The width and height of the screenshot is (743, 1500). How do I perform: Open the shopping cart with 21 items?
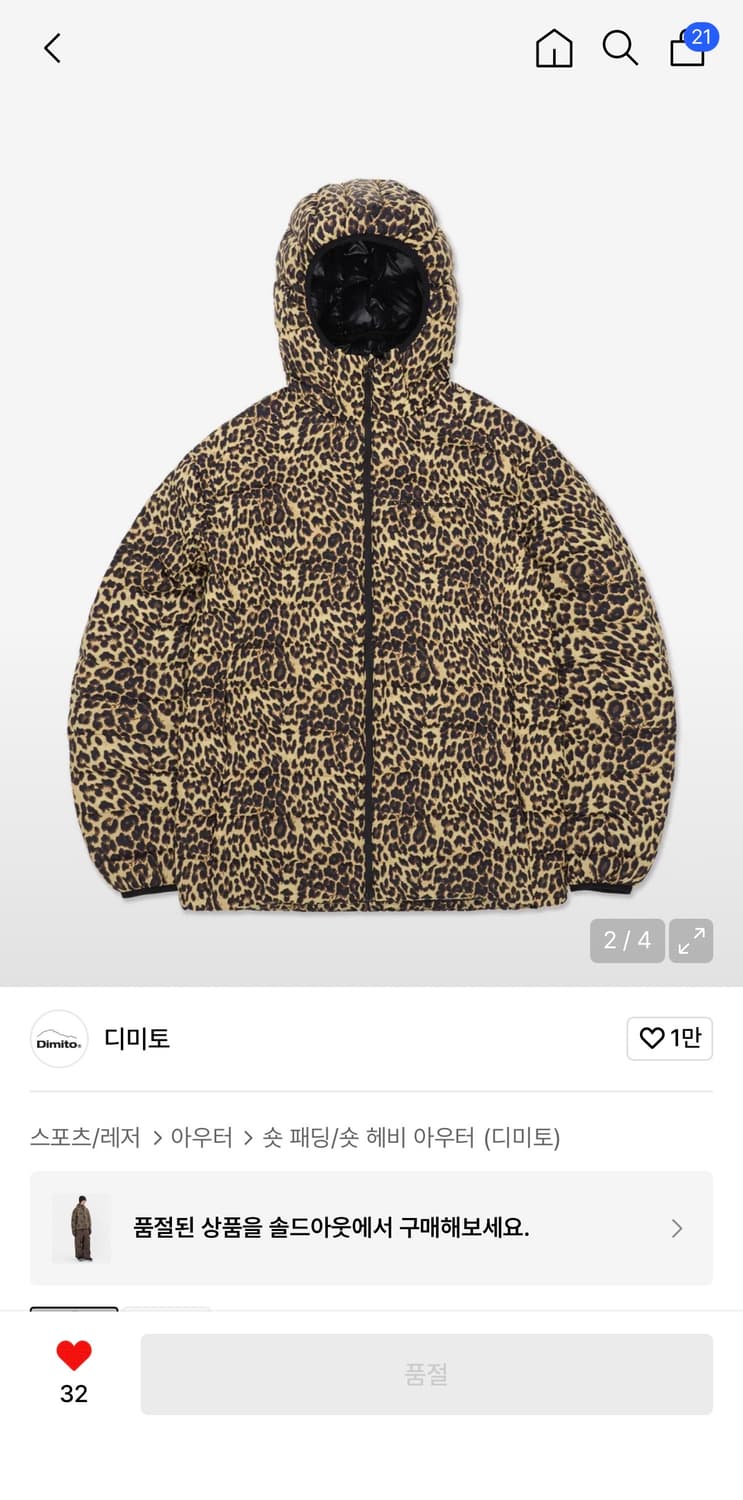coord(688,48)
